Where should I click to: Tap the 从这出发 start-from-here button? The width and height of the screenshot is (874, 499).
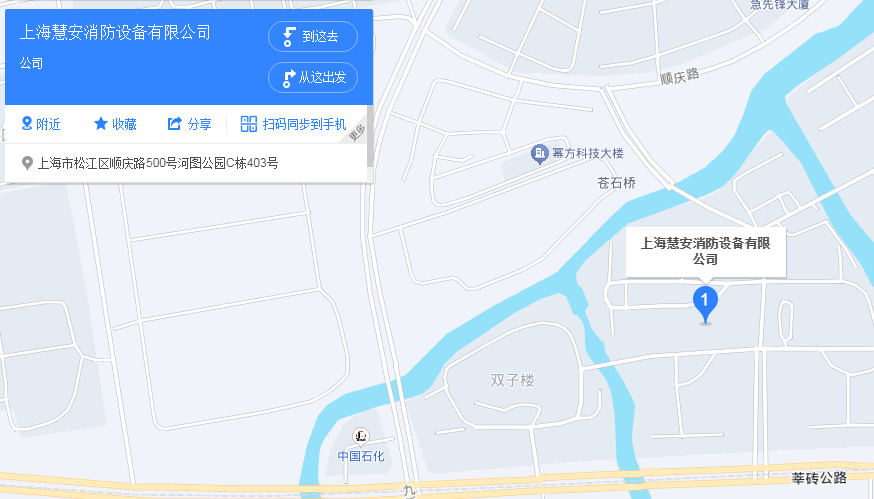[x=313, y=77]
